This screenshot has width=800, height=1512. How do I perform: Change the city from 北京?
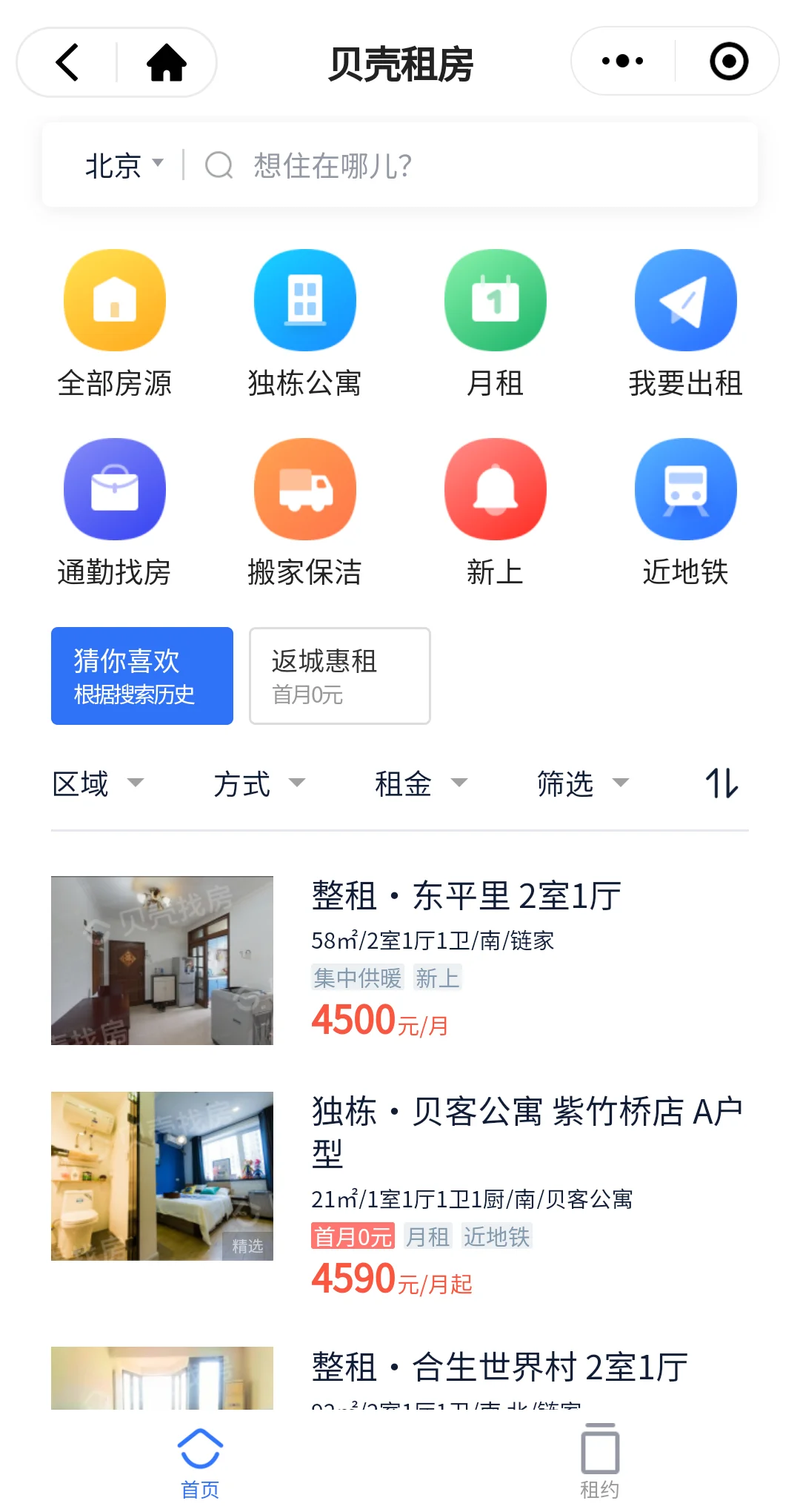[123, 165]
